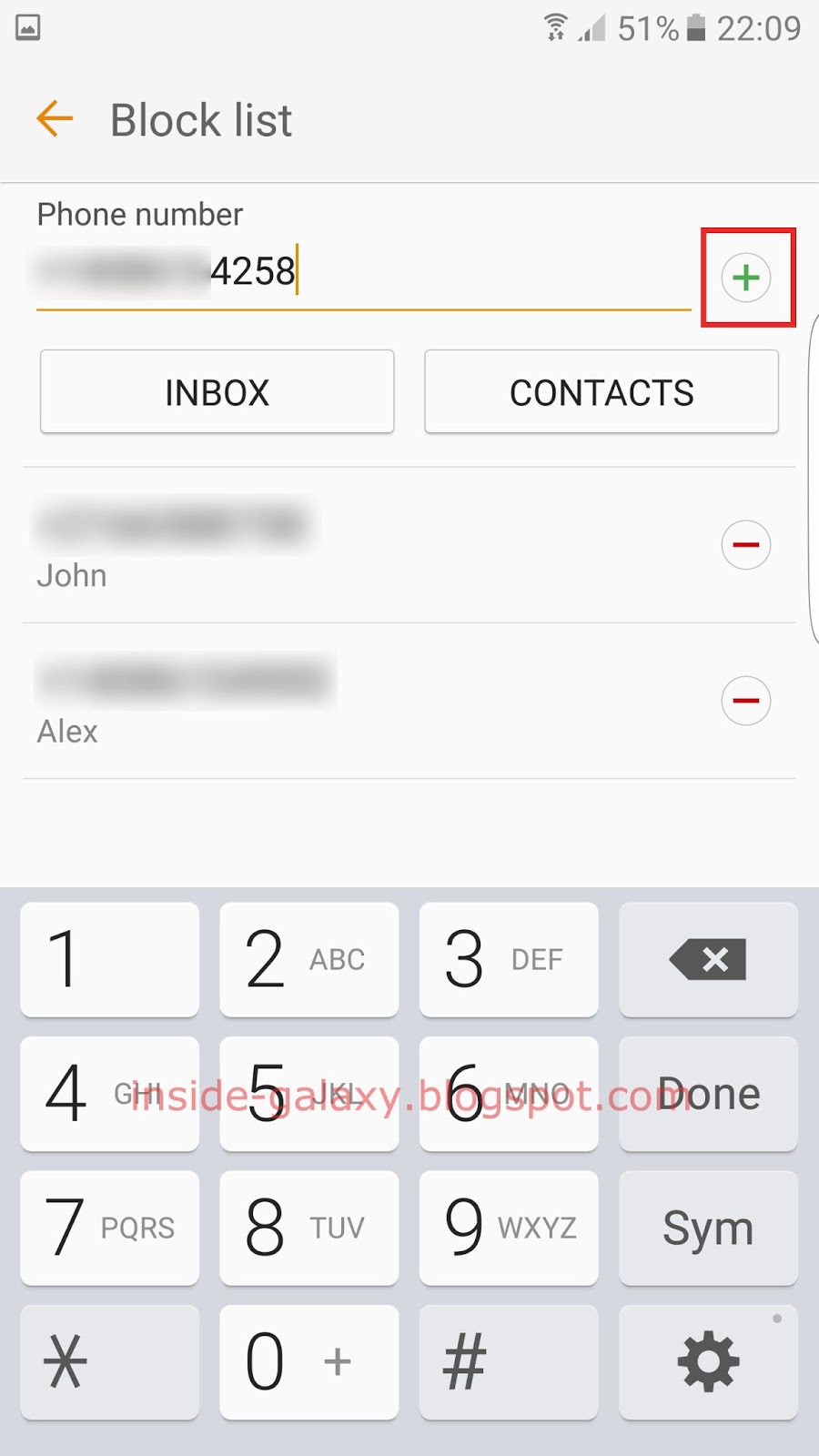This screenshot has width=819, height=1456.
Task: Open CONTACTS to pick a number
Action: [x=602, y=392]
